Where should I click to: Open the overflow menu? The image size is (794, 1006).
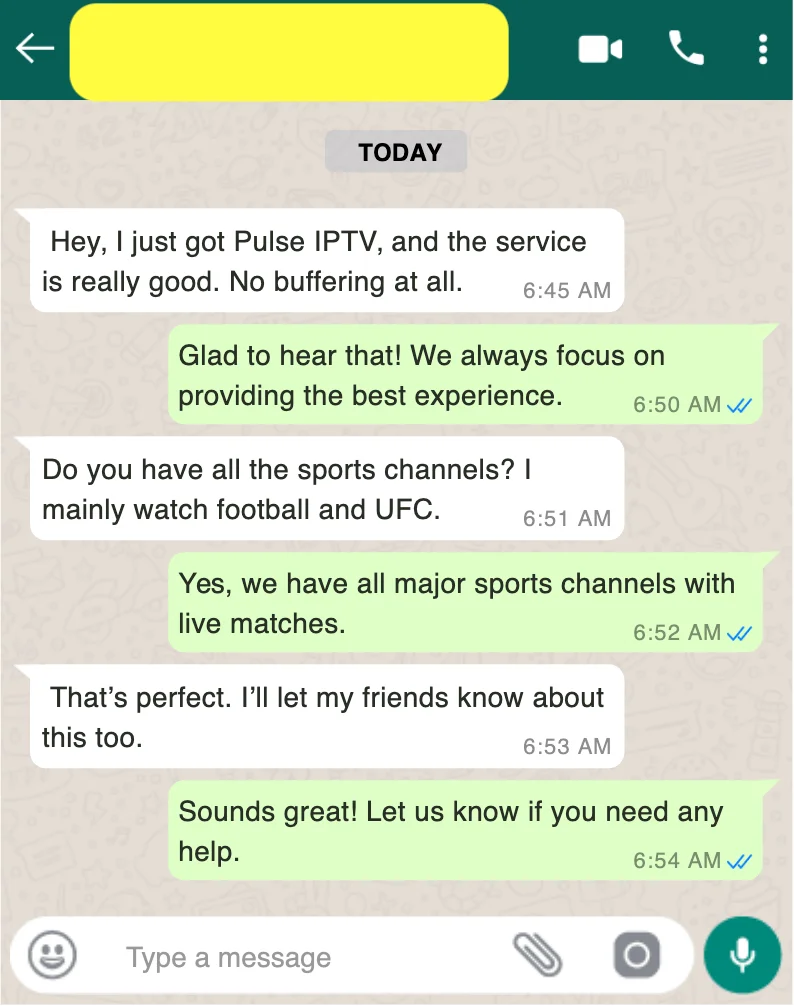coord(763,49)
